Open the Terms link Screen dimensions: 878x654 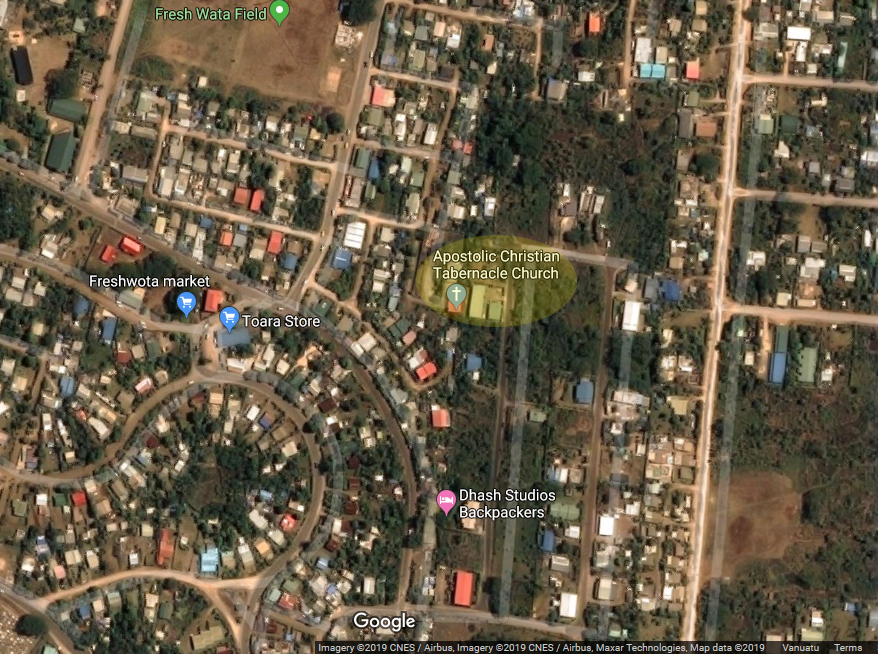(x=848, y=648)
